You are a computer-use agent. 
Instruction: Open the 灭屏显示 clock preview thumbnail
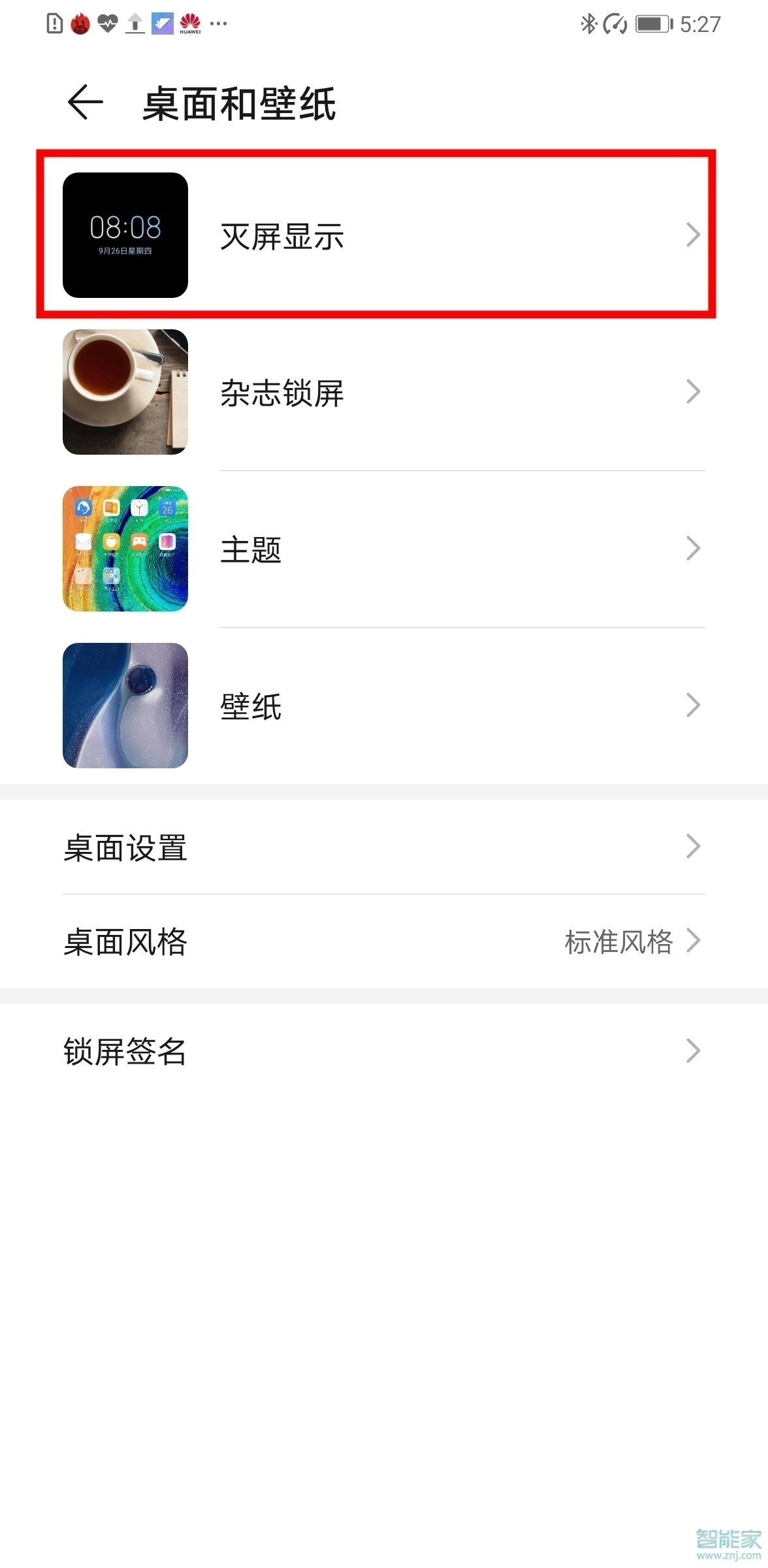coord(125,237)
